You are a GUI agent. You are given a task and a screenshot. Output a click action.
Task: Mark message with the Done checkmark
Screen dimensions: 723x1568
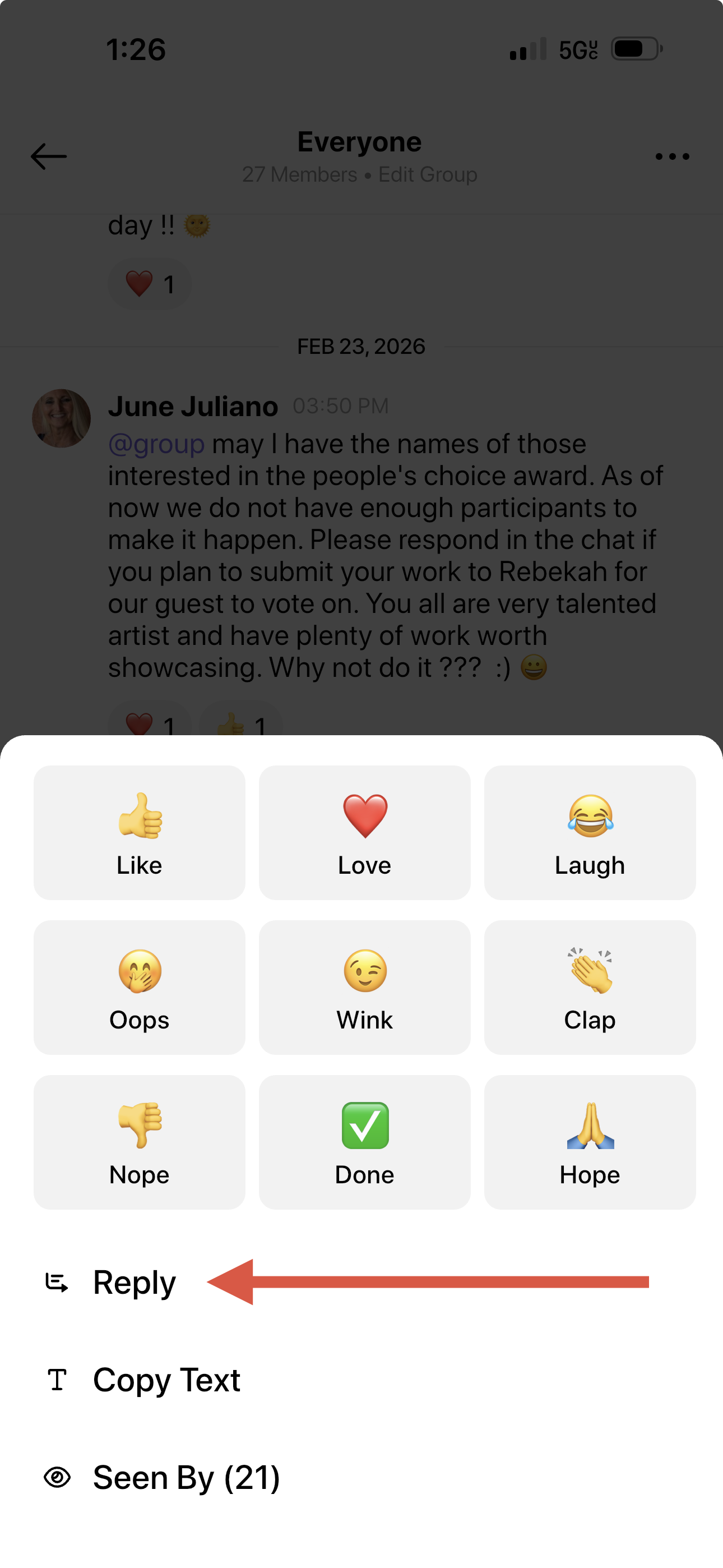[x=364, y=1141]
